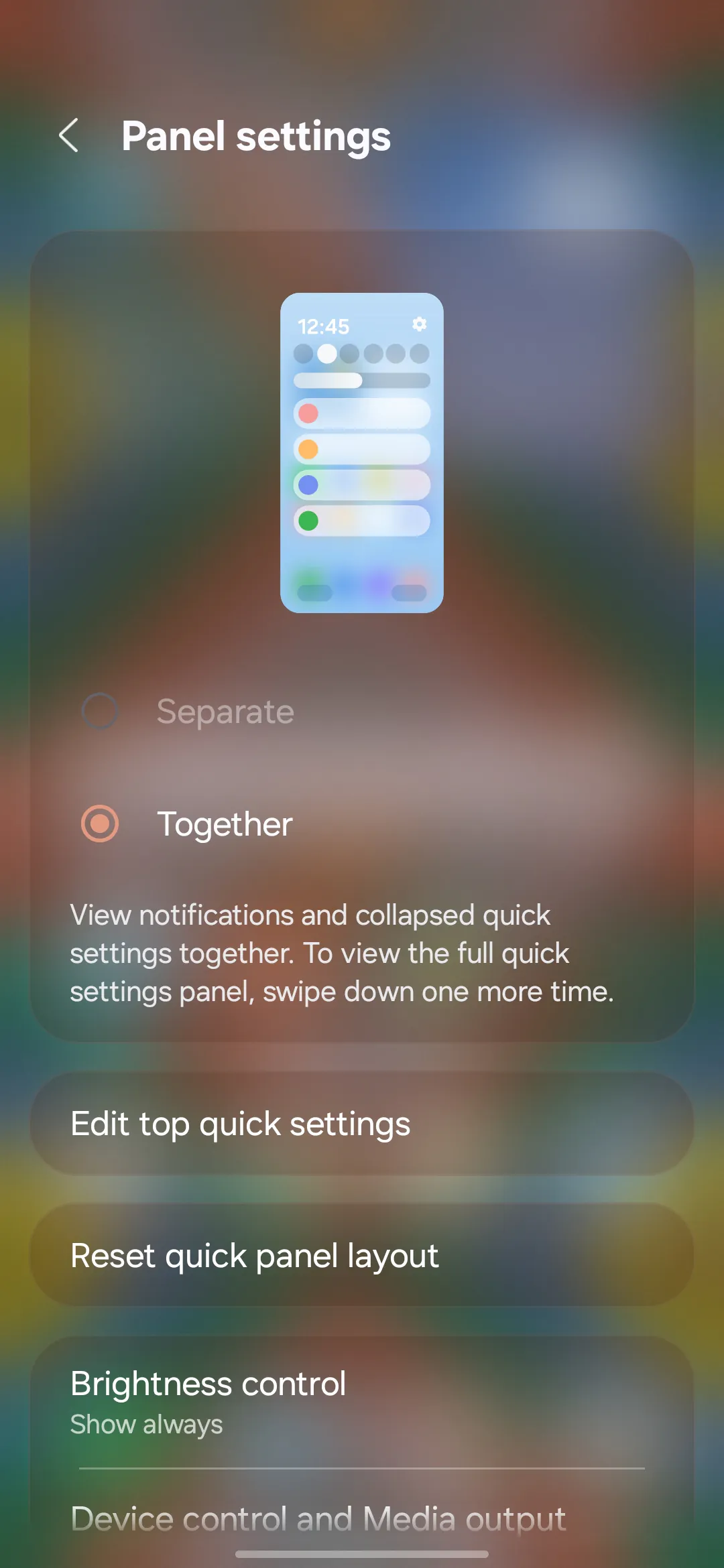Choose the Together radio button
The height and width of the screenshot is (1568, 724).
click(101, 824)
